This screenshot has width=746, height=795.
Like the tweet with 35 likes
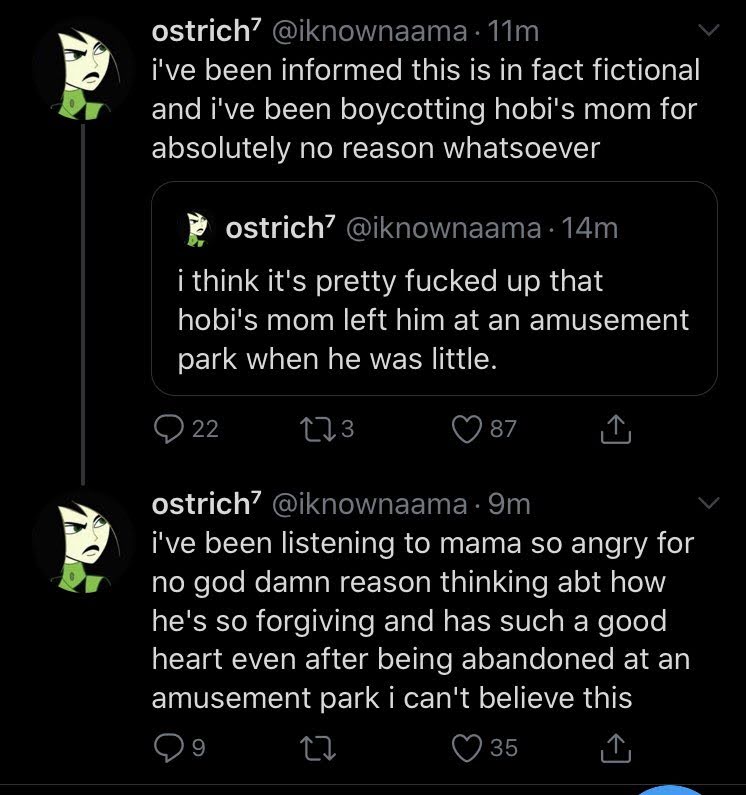coord(467,748)
